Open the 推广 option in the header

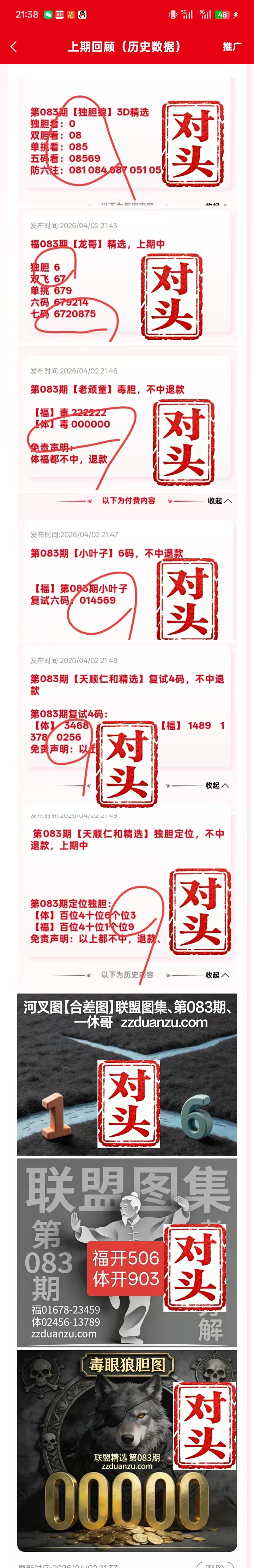(x=231, y=46)
